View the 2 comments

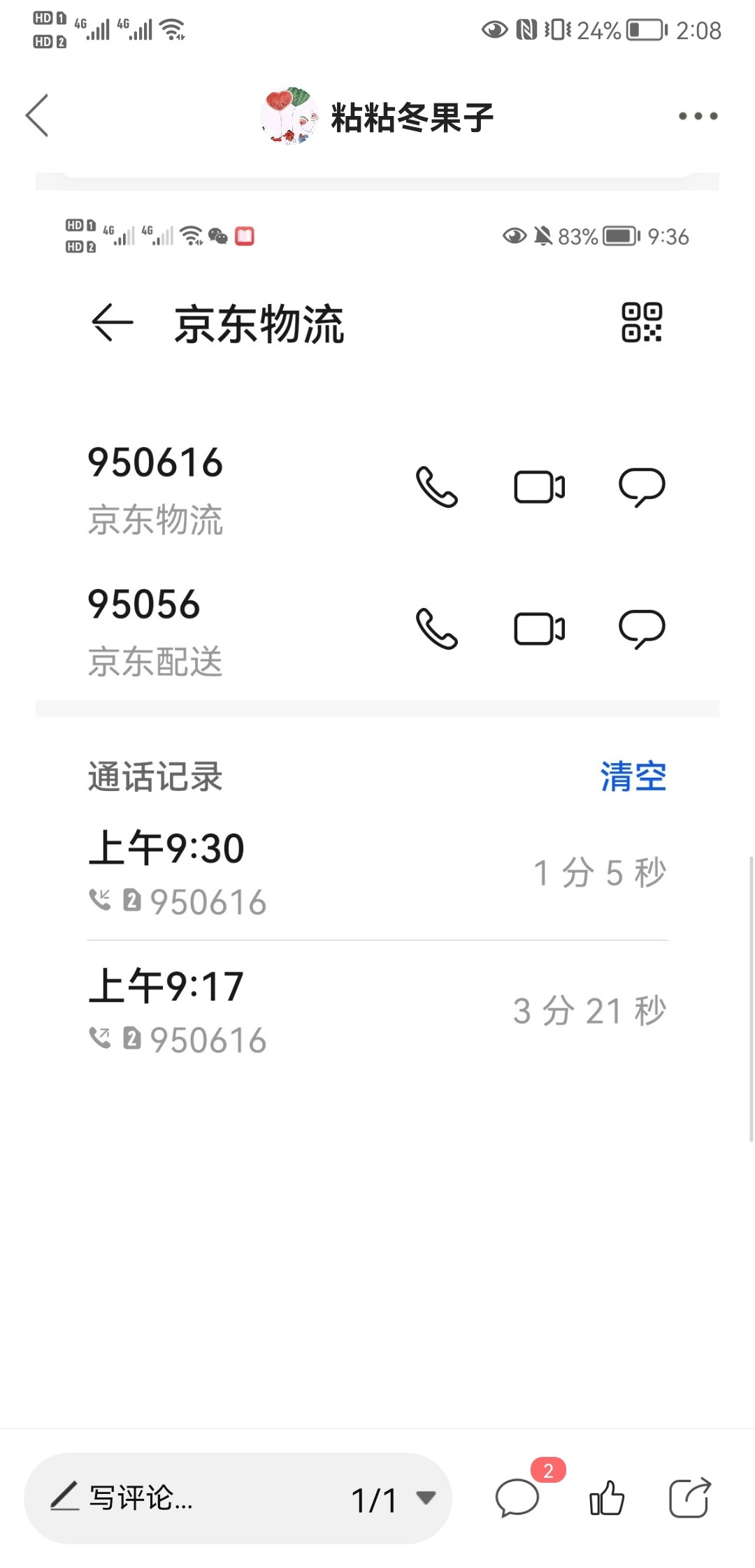click(x=518, y=1498)
